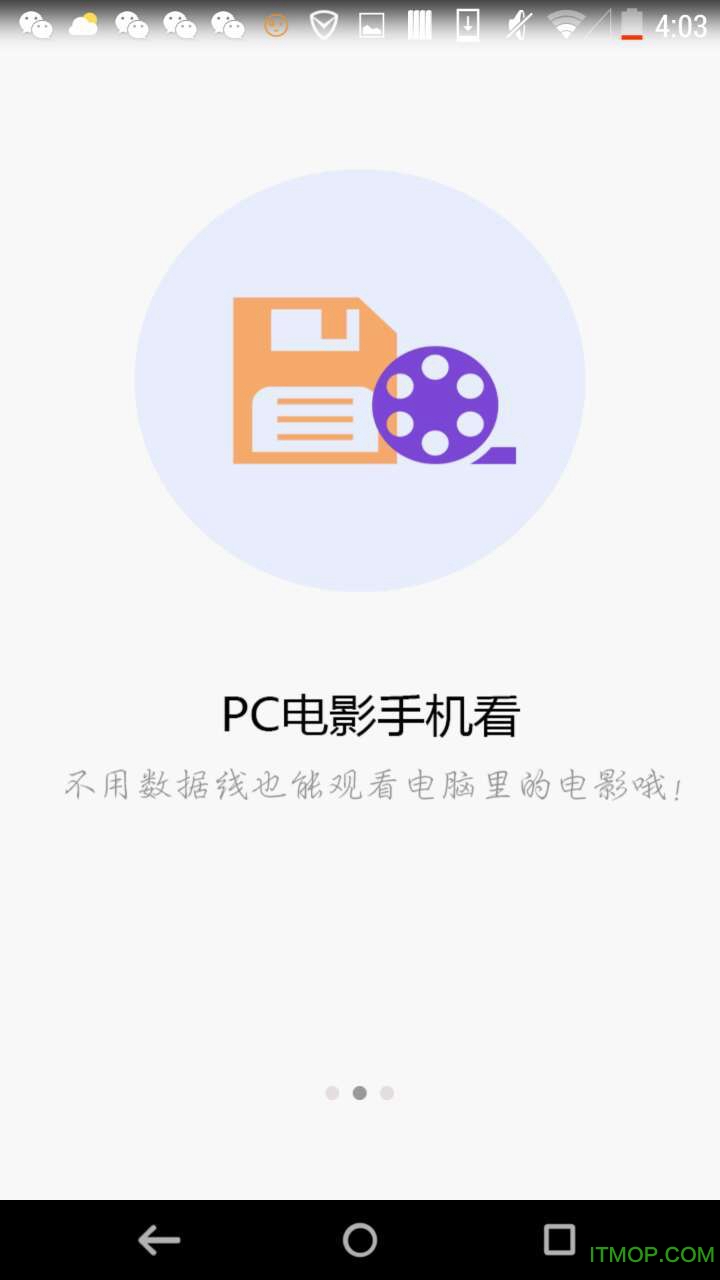Click the barcode-style notification icon
720x1280 pixels.
[422, 25]
